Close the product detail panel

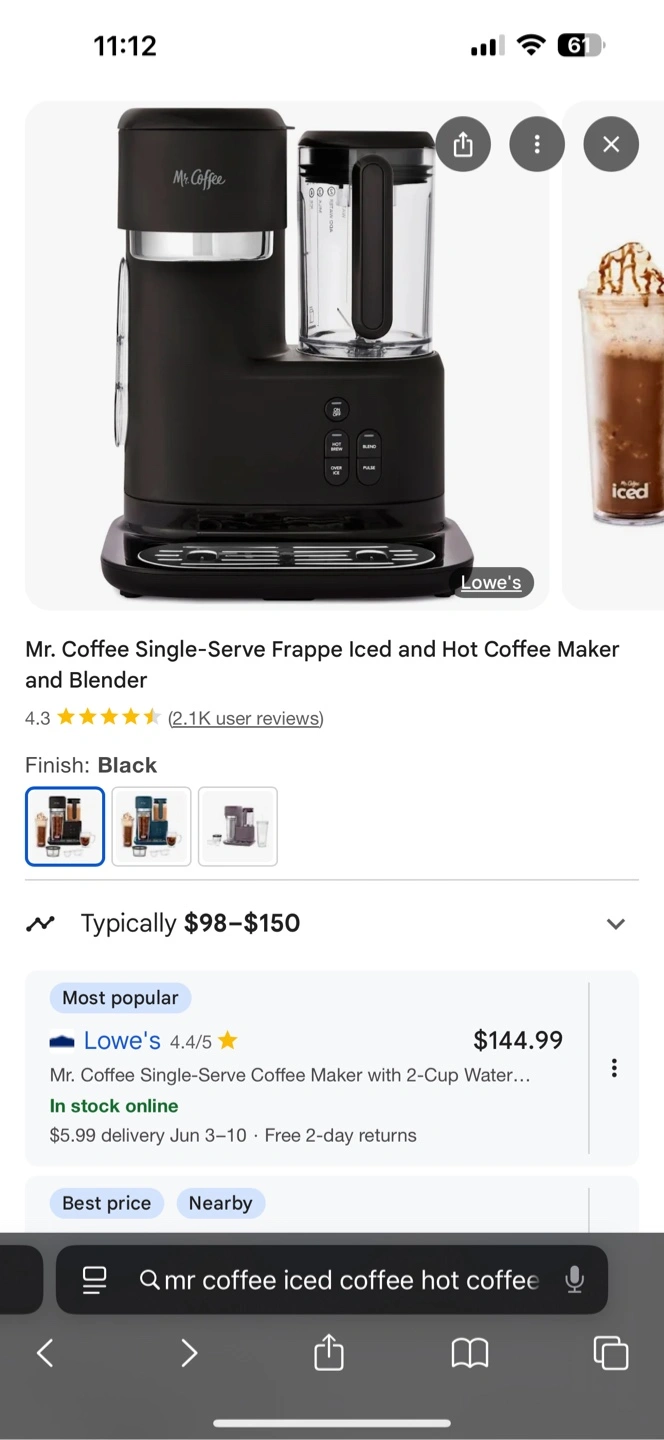611,145
